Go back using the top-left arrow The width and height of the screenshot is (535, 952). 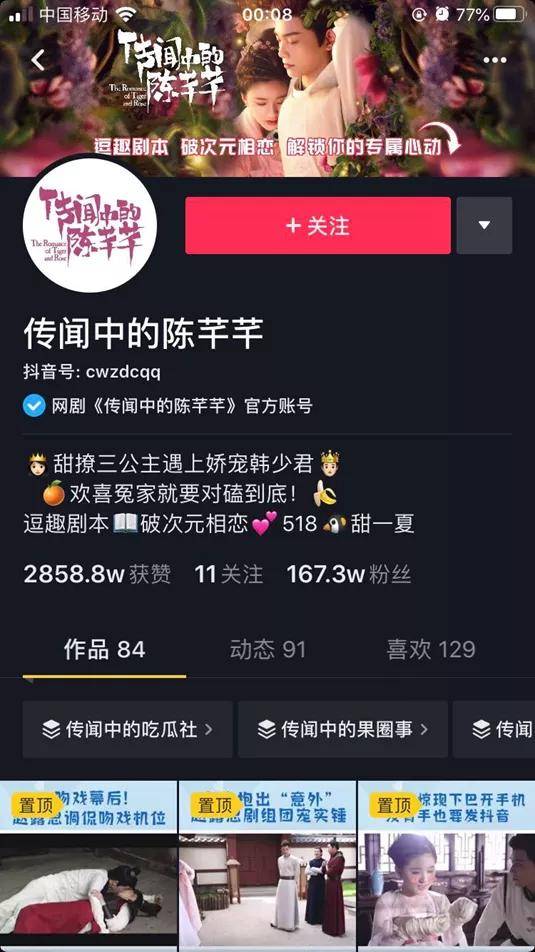pos(38,60)
